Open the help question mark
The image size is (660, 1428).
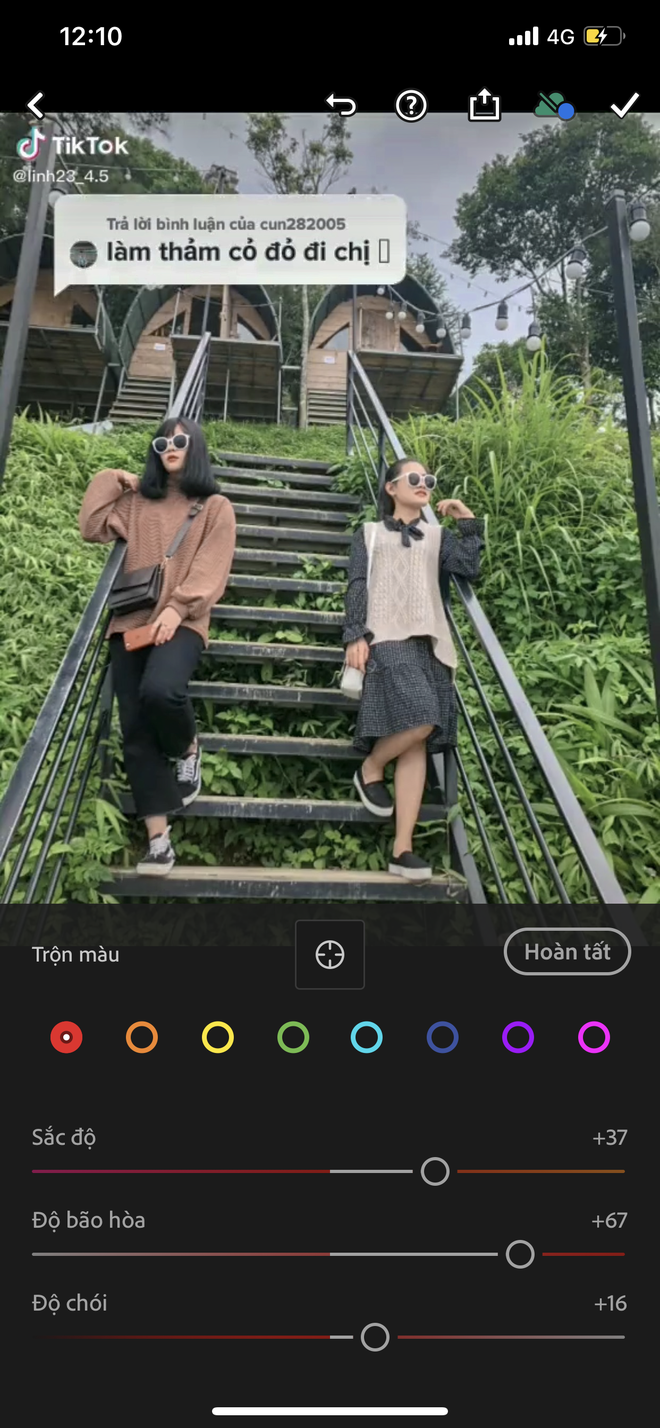click(x=411, y=105)
